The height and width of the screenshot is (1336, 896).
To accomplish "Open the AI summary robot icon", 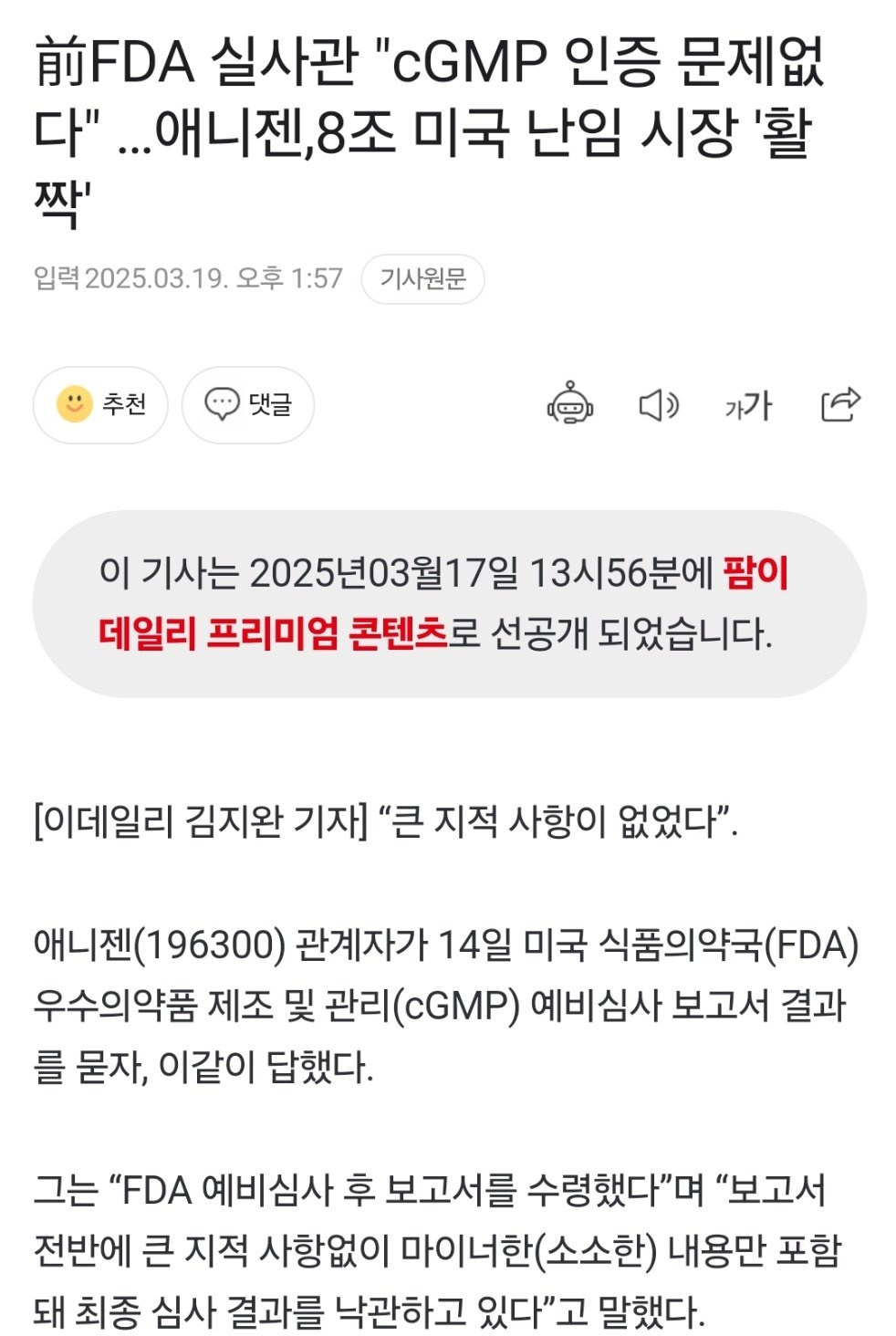I will (x=570, y=404).
